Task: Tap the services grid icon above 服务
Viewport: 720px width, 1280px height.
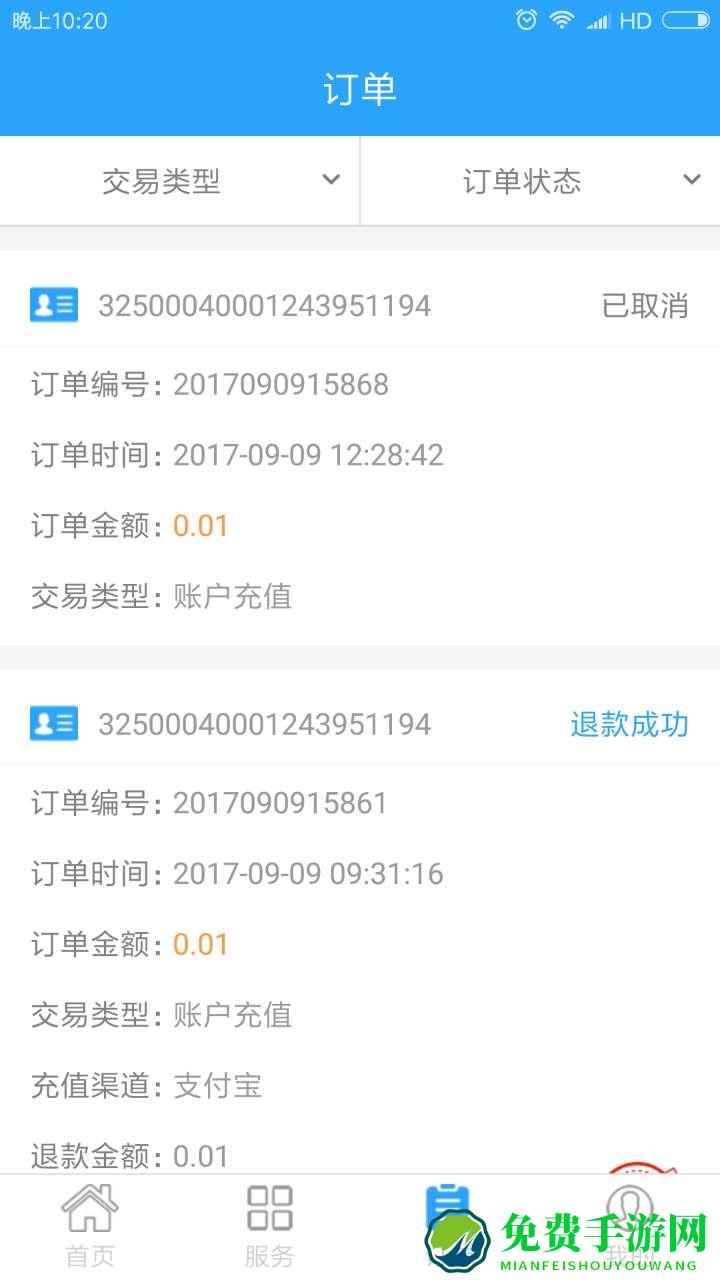Action: point(268,1205)
